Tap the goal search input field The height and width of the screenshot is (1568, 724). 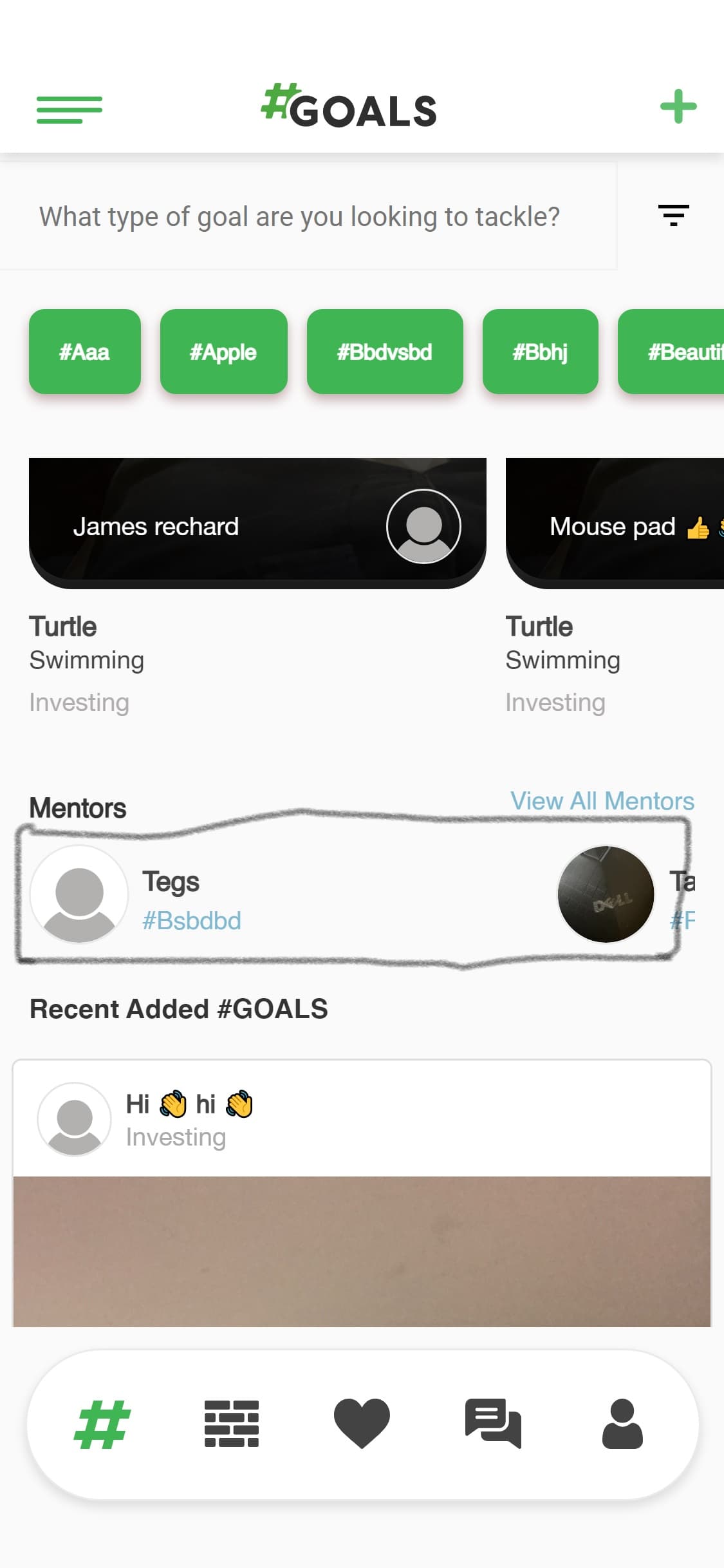(299, 216)
